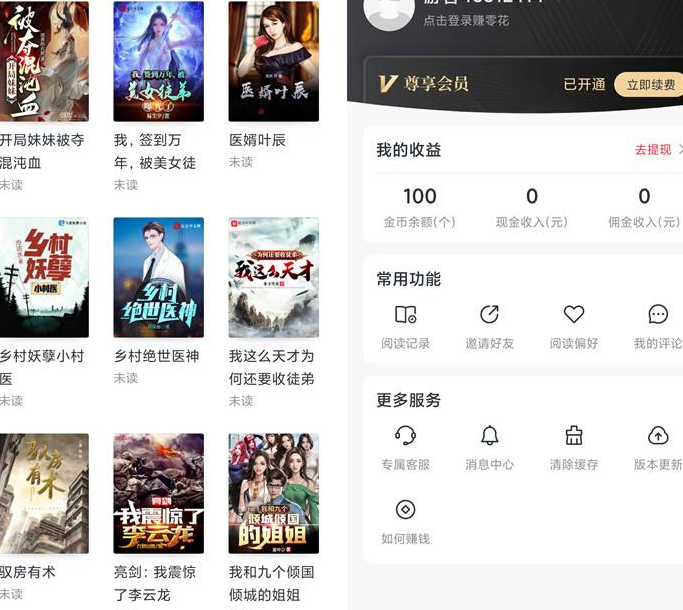The image size is (683, 610).
Task: Open the novel 我，签到万年，被美女徒
Action: coord(158,62)
